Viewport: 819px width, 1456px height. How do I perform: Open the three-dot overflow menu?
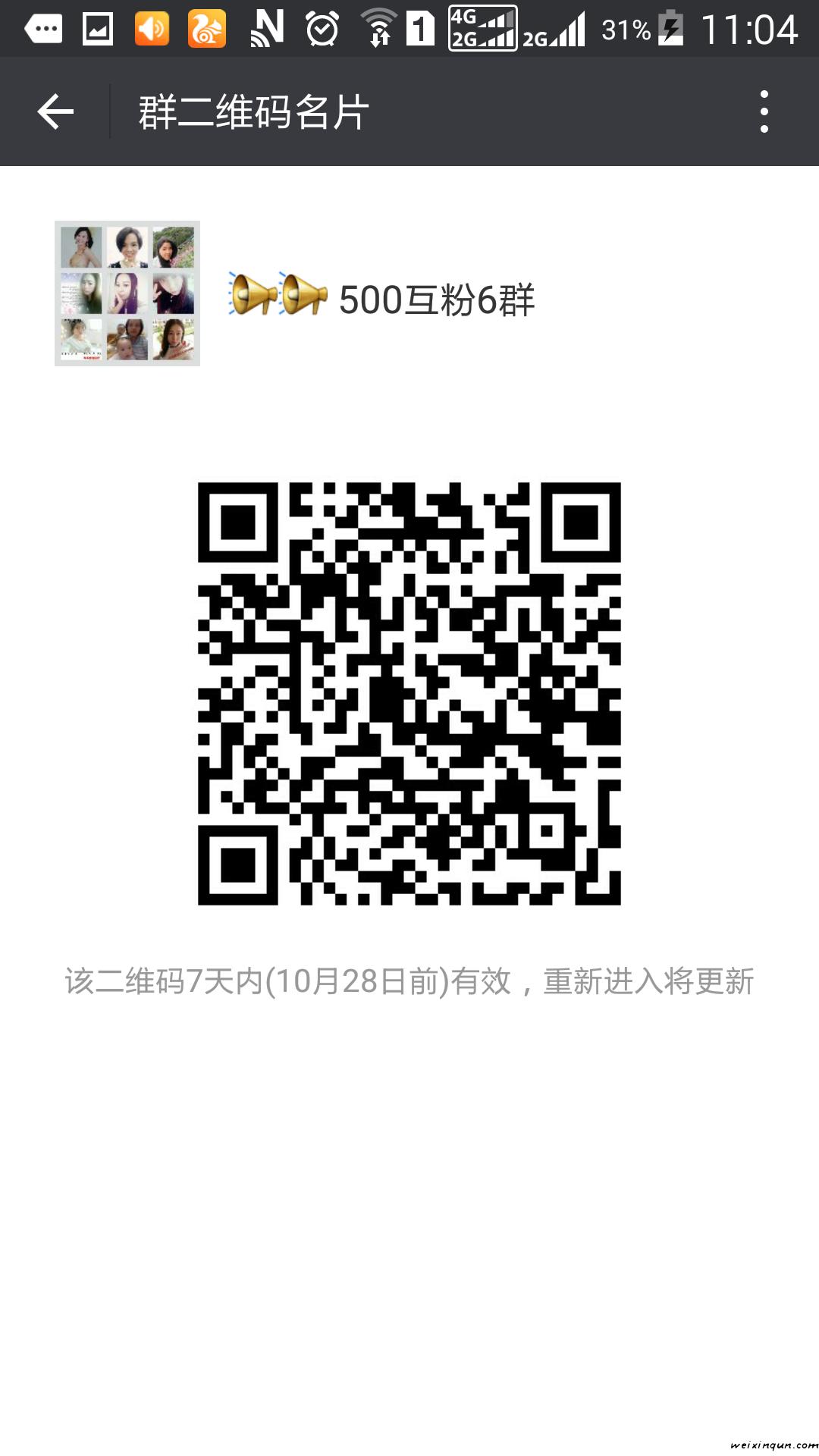point(764,111)
